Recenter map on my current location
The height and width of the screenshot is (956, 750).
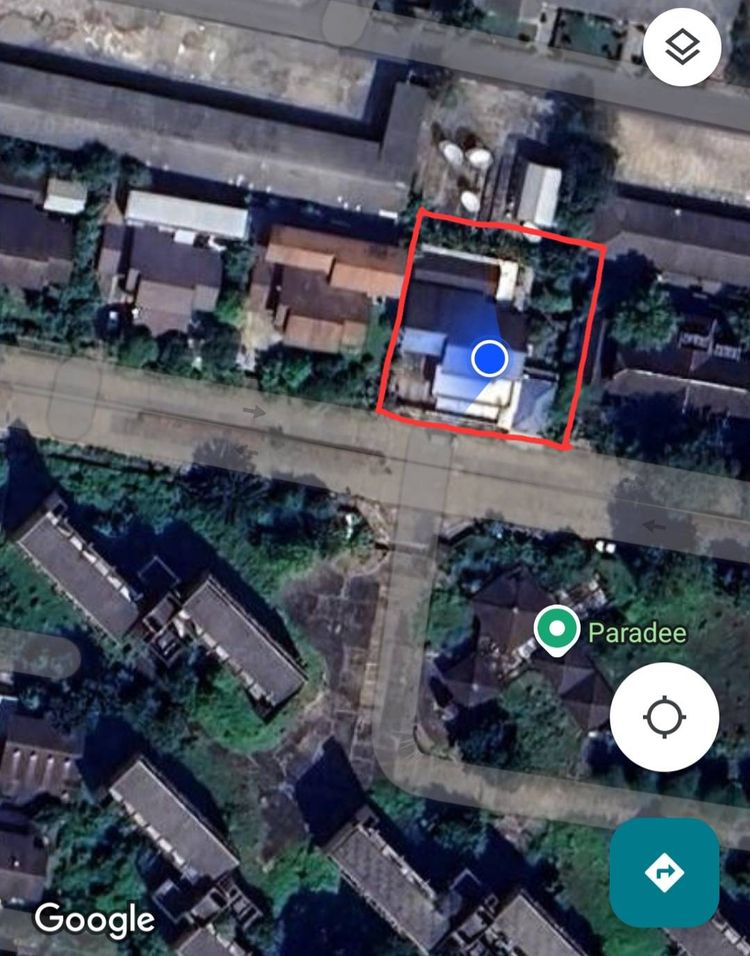point(664,717)
